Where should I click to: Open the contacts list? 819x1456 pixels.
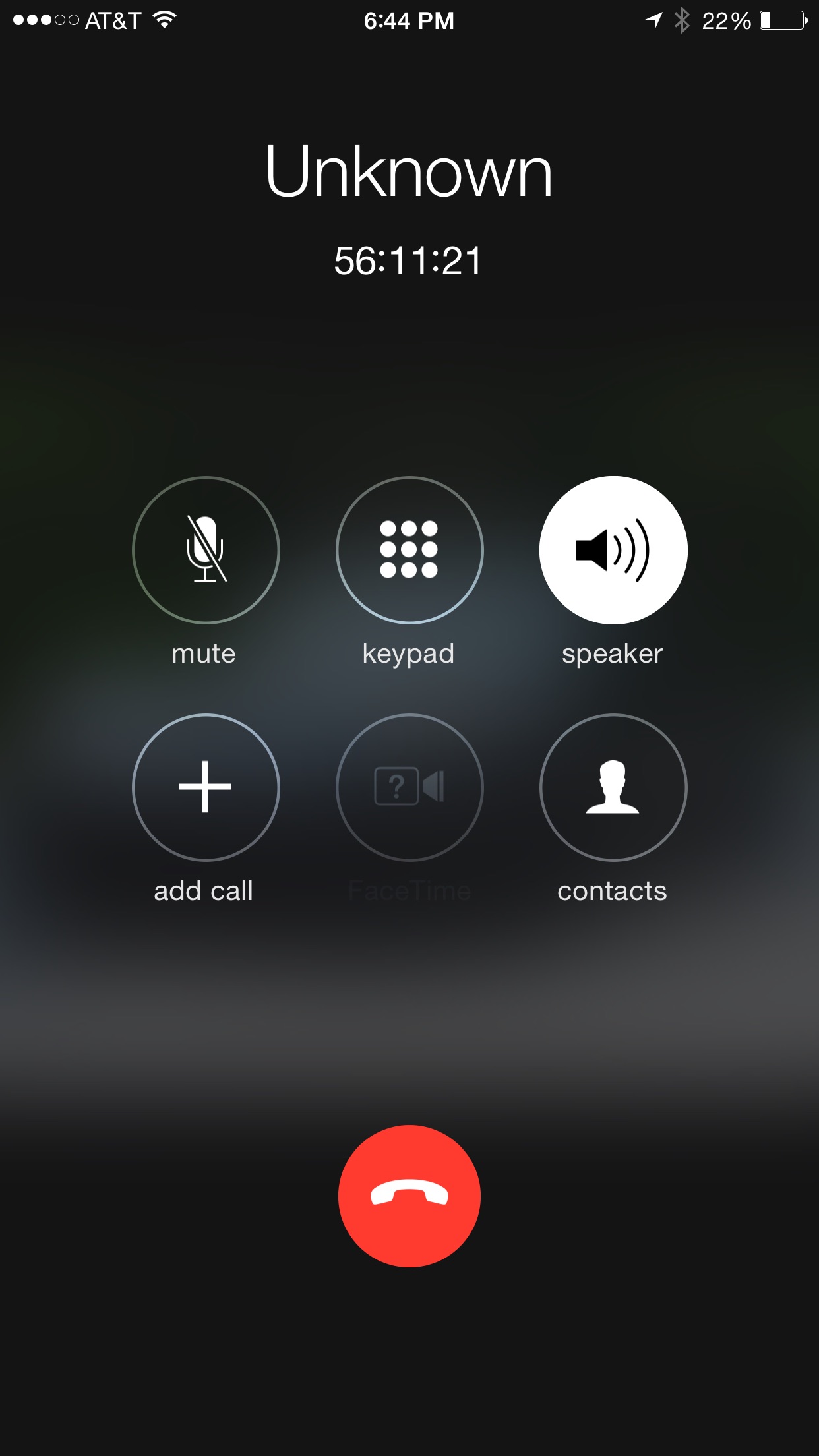coord(613,787)
